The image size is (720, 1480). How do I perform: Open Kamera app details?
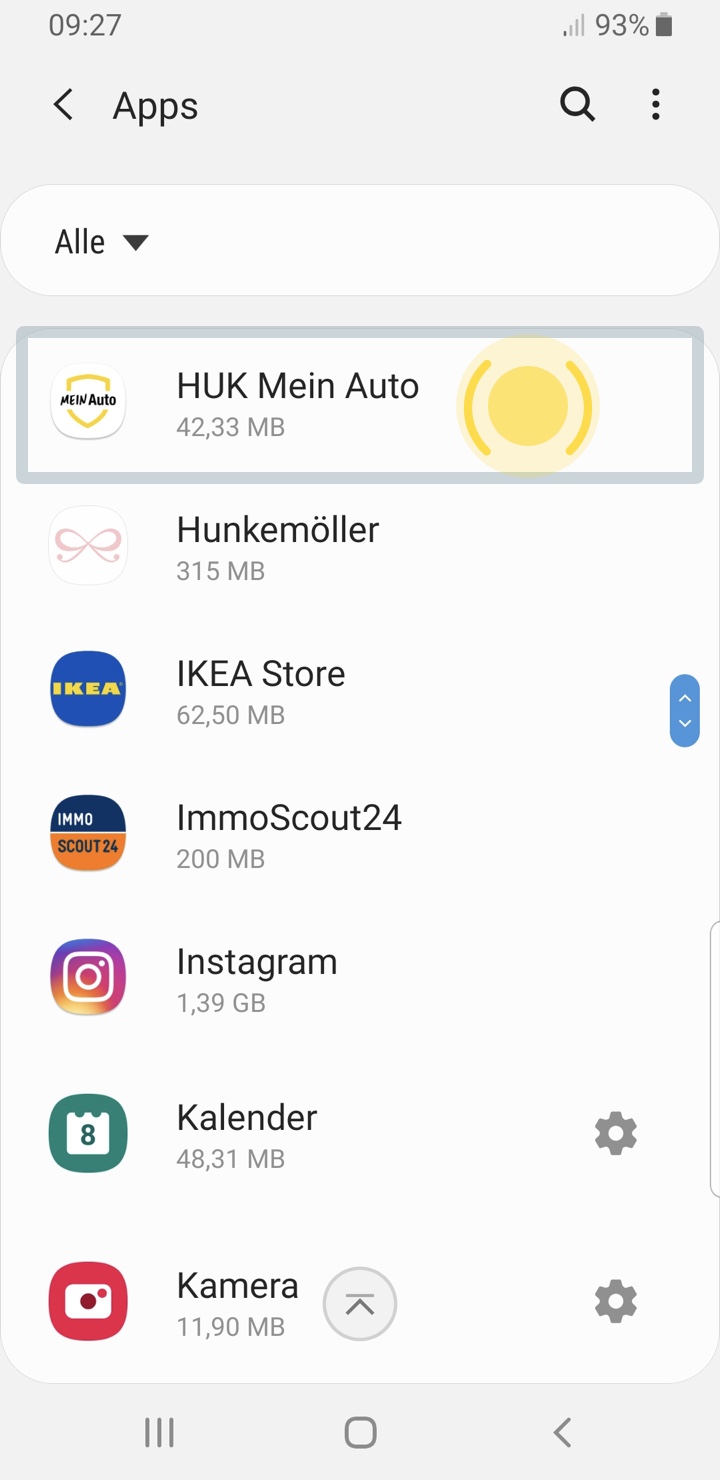300,1302
